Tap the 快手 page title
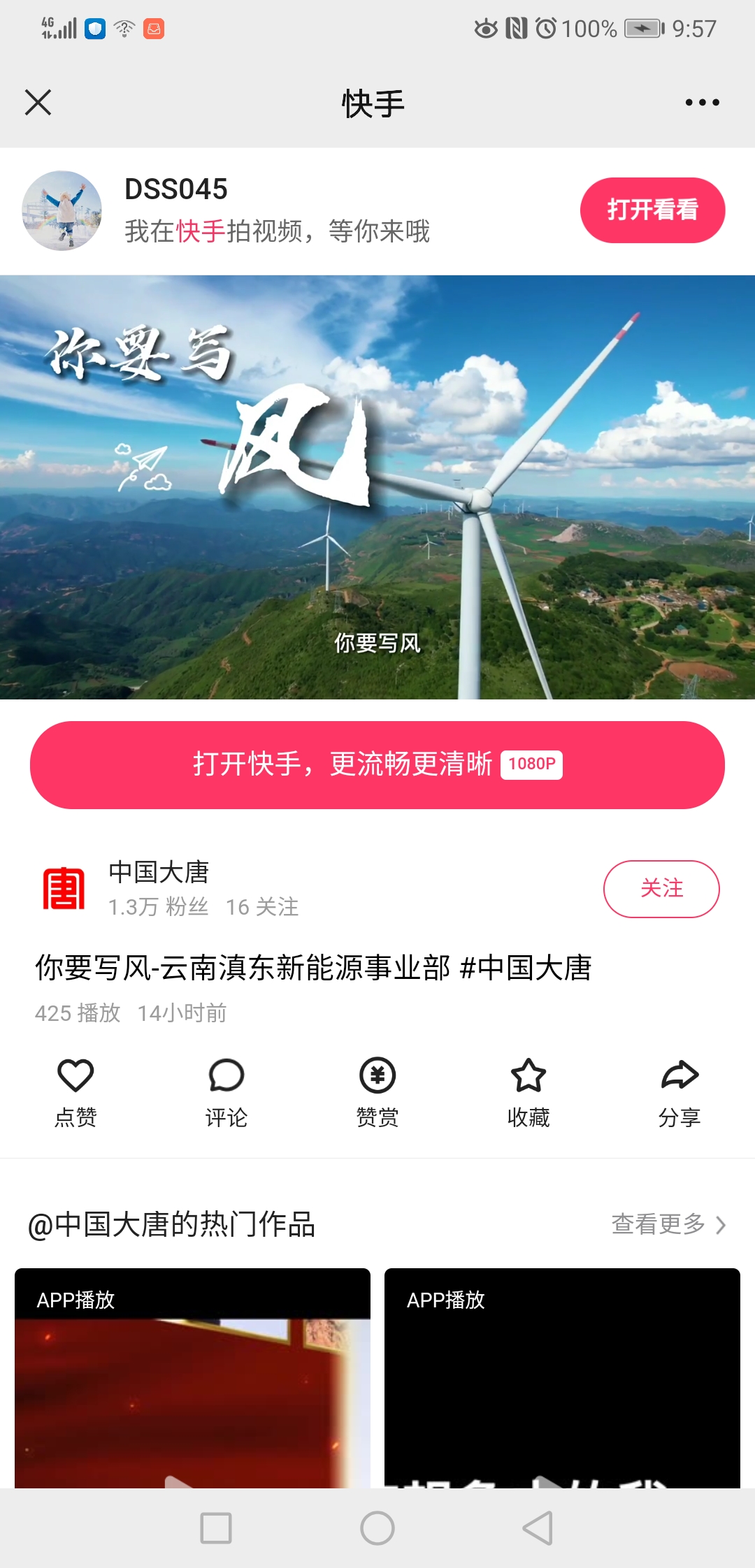The image size is (755, 1568). click(373, 101)
